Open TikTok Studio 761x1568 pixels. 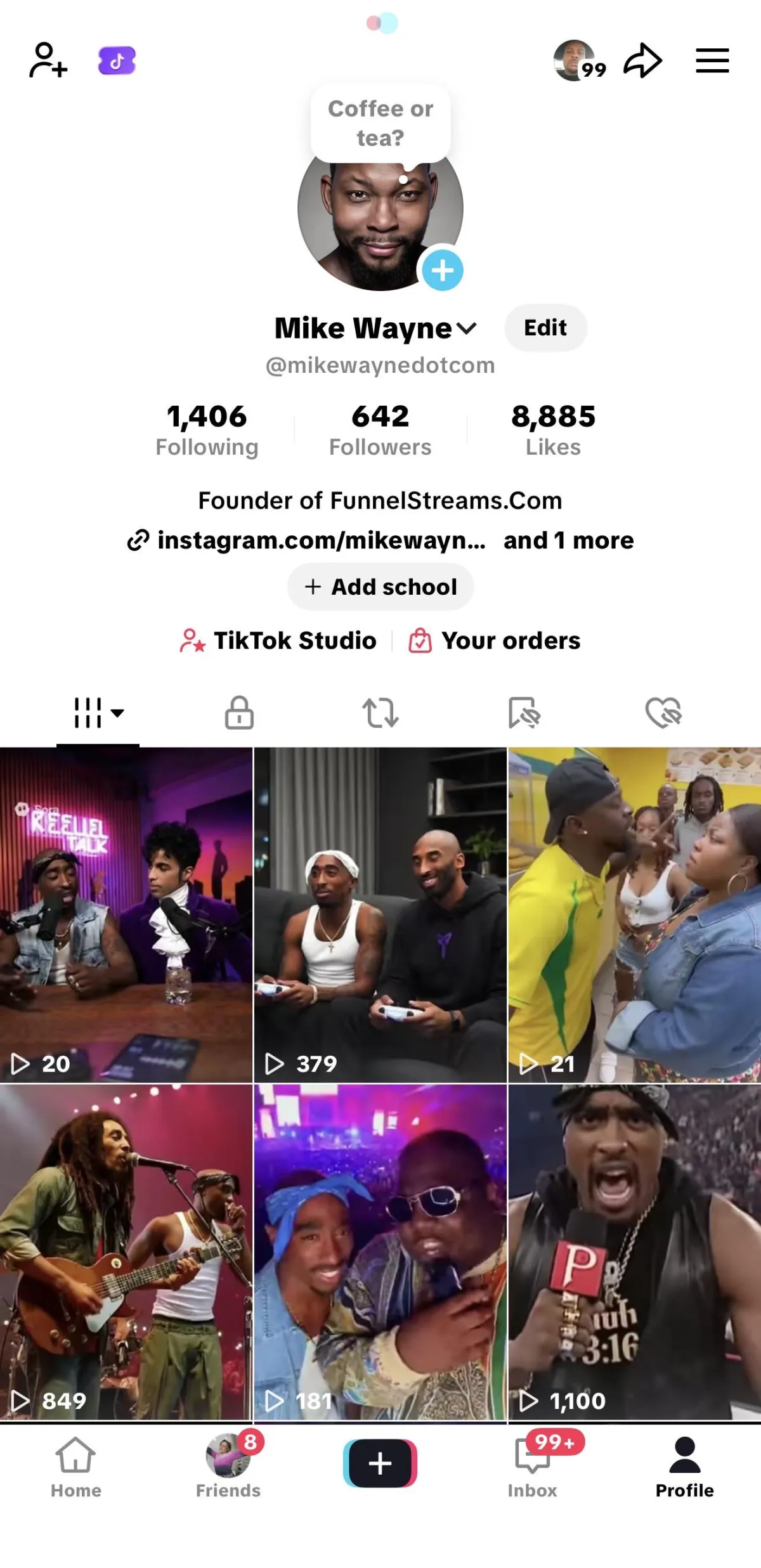[279, 641]
